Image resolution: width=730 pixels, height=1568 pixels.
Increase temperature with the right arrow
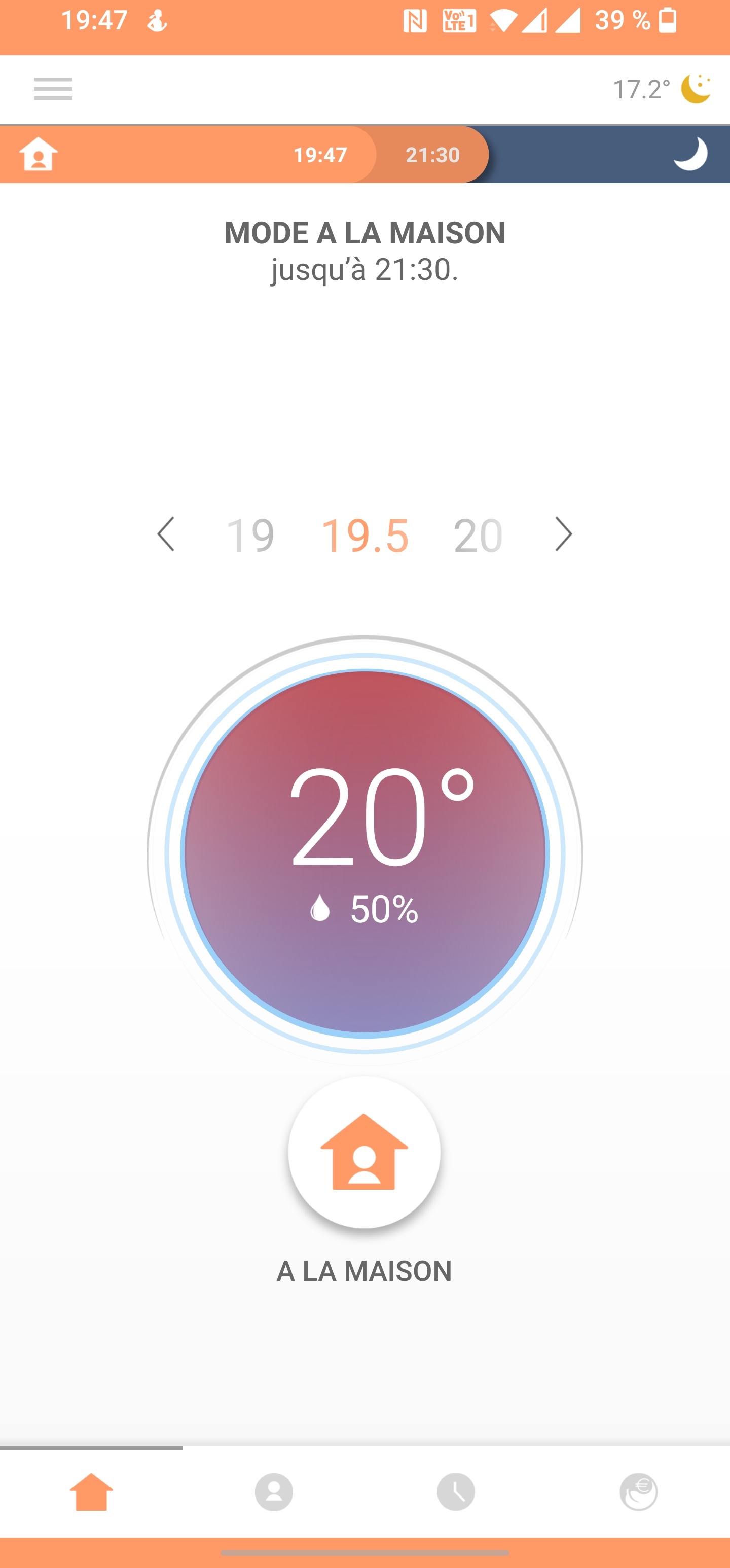point(563,534)
